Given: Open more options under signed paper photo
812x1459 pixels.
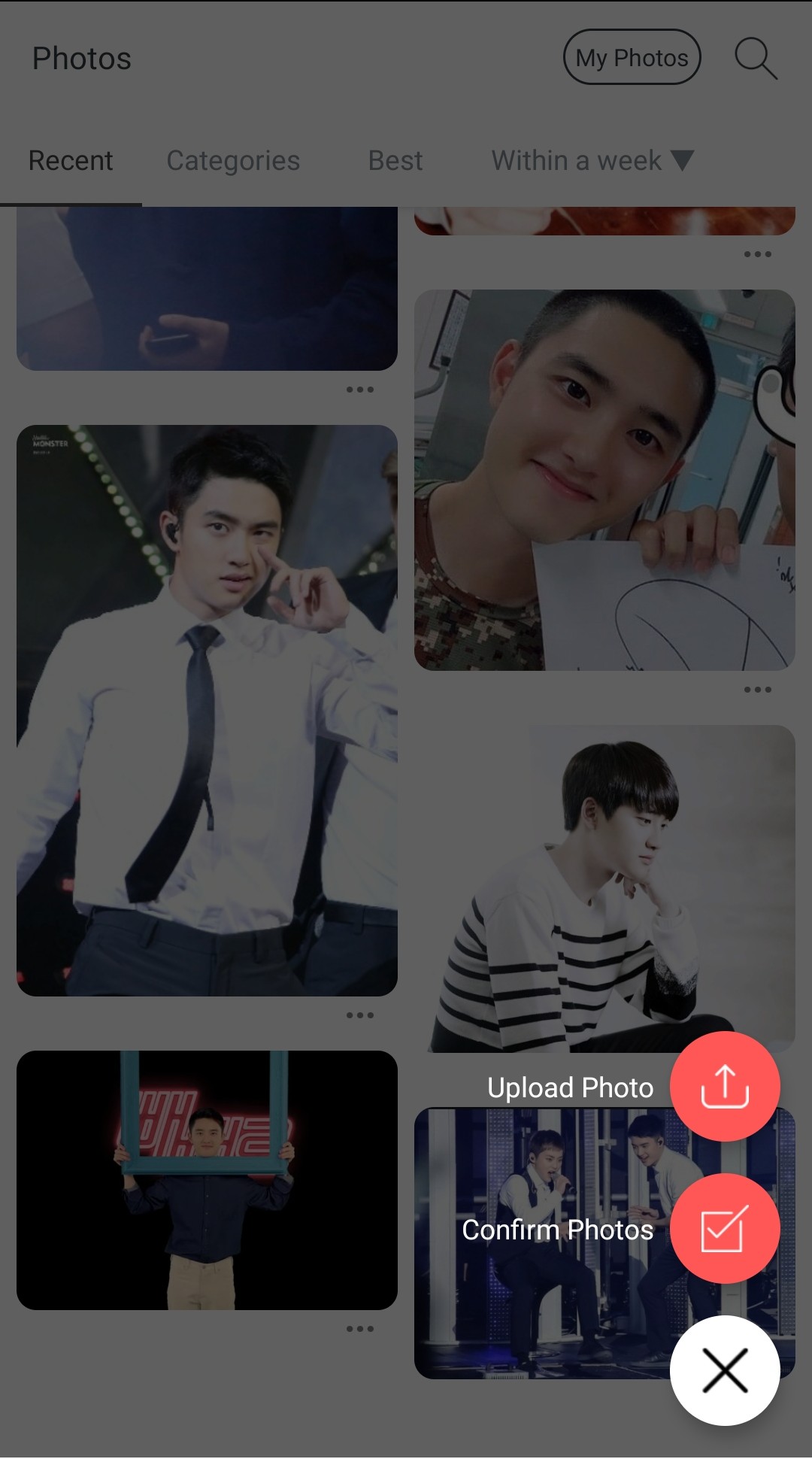Looking at the screenshot, I should click(x=758, y=690).
